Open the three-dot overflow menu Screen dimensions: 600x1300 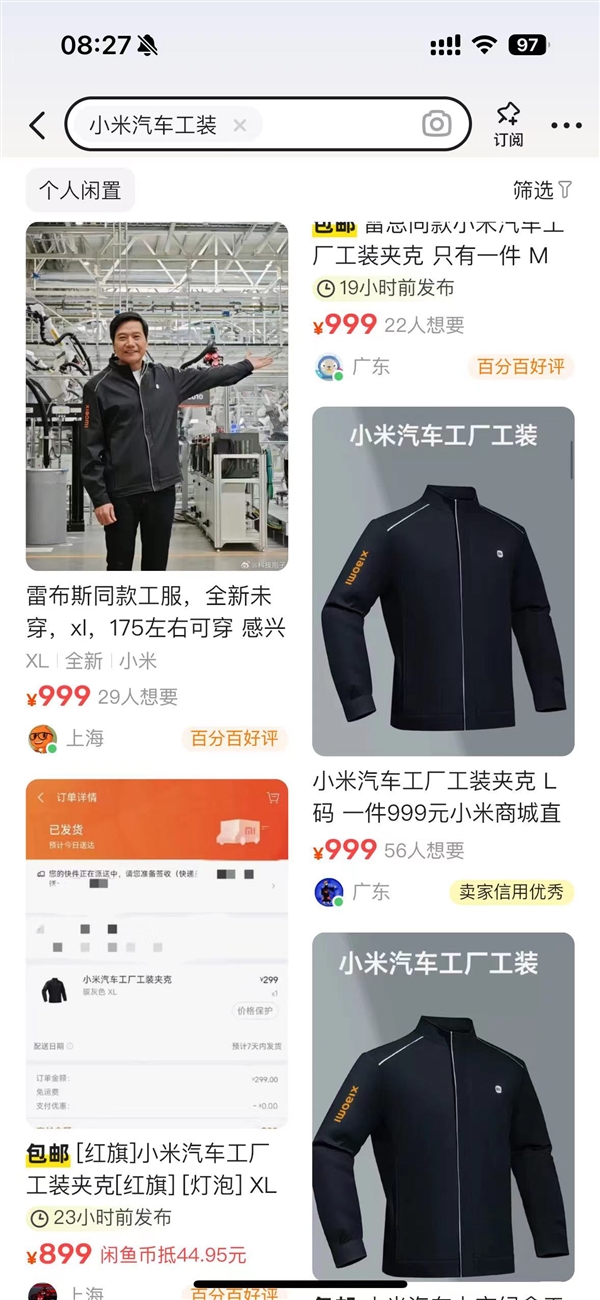[x=566, y=126]
